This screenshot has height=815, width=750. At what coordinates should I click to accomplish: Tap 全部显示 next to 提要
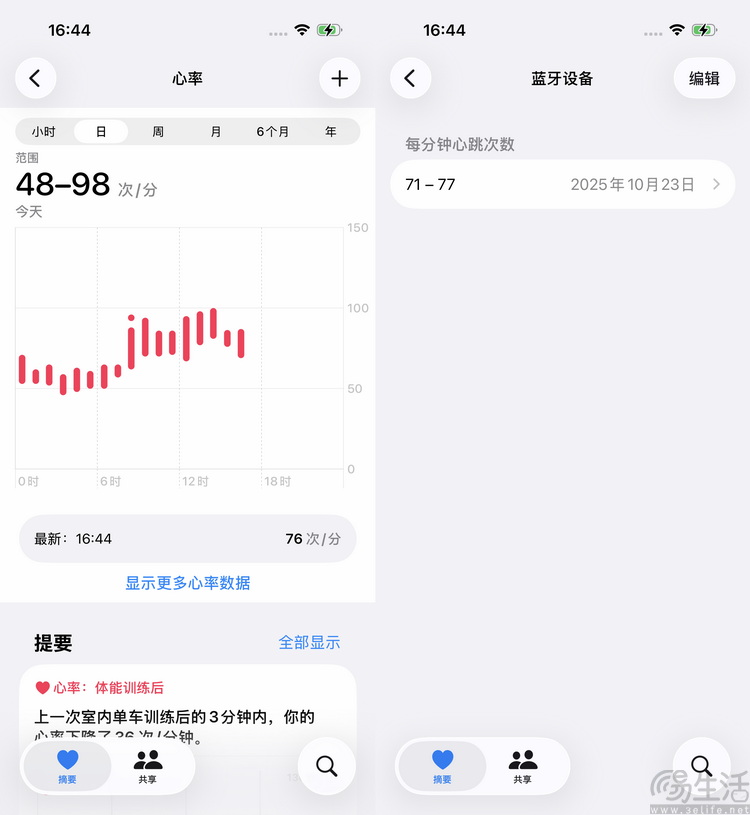tap(309, 642)
